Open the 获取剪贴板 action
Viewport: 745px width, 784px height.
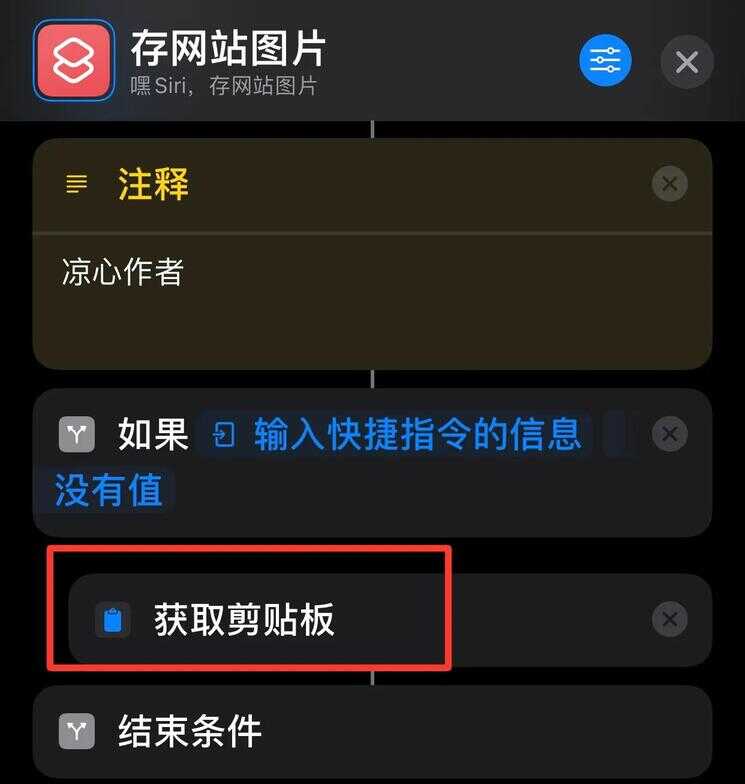coord(245,620)
